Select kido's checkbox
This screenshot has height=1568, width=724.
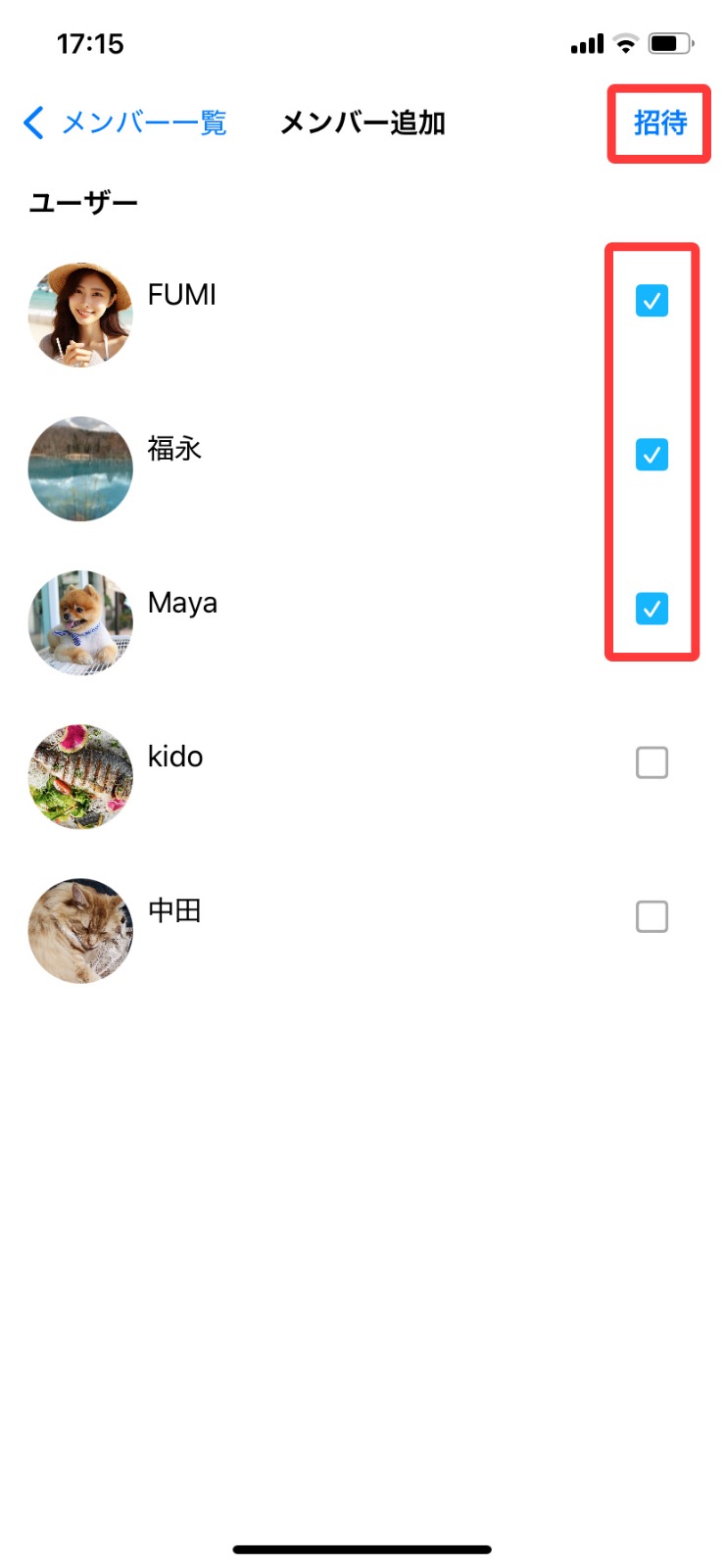(652, 762)
